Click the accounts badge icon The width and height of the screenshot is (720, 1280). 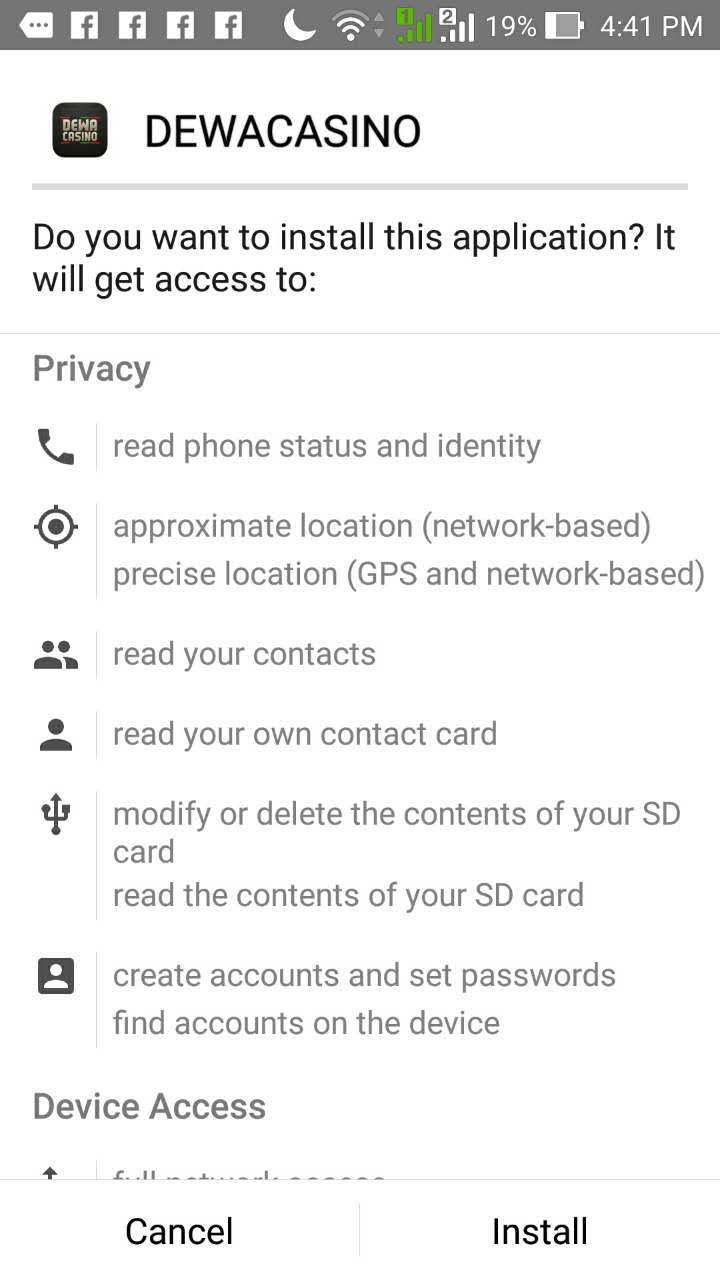click(56, 975)
